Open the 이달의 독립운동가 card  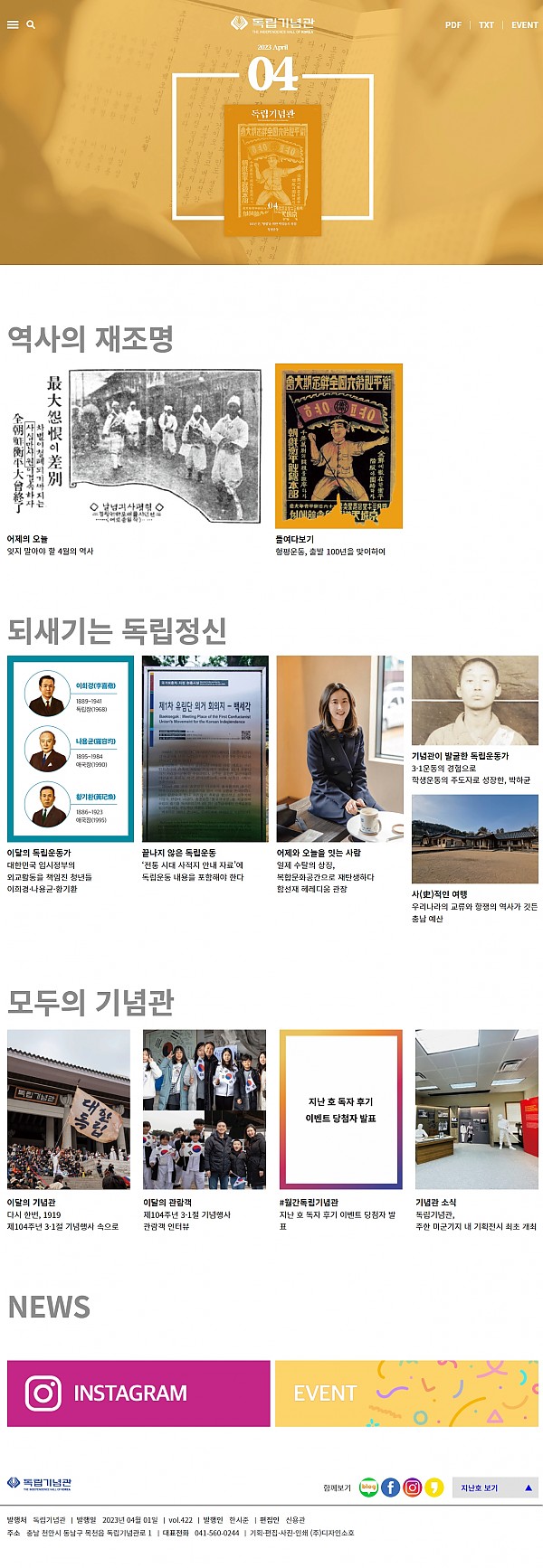coord(71,750)
